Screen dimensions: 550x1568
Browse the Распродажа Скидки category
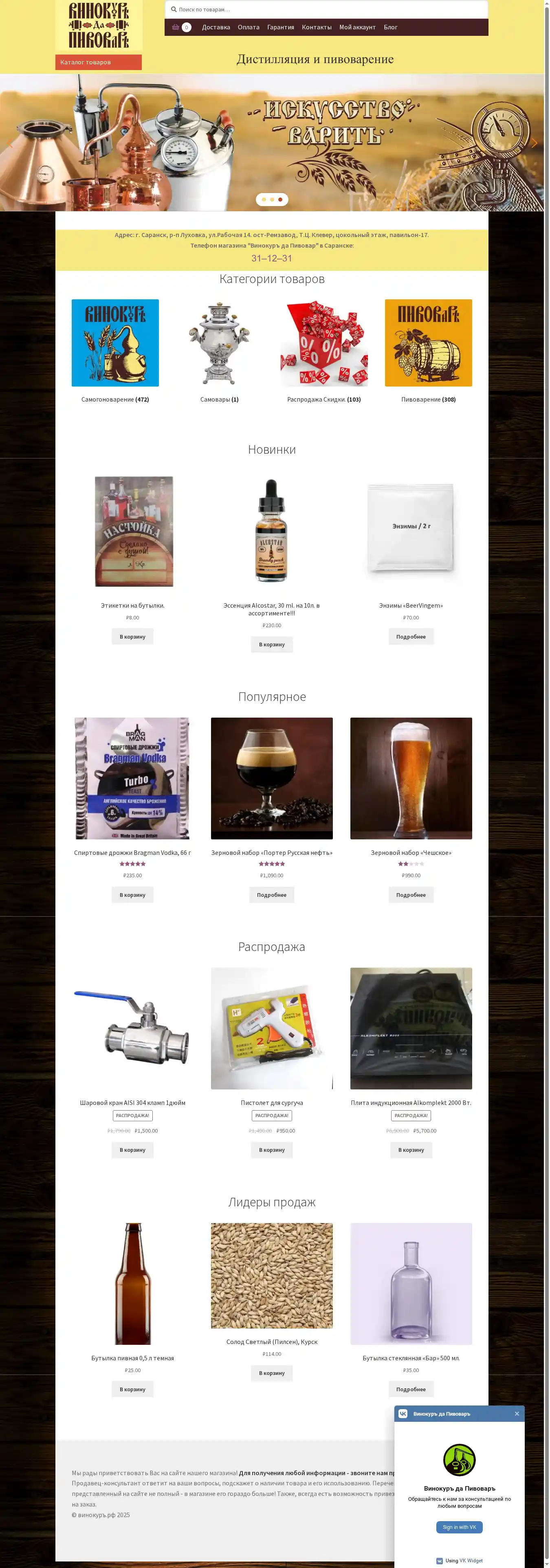click(323, 343)
